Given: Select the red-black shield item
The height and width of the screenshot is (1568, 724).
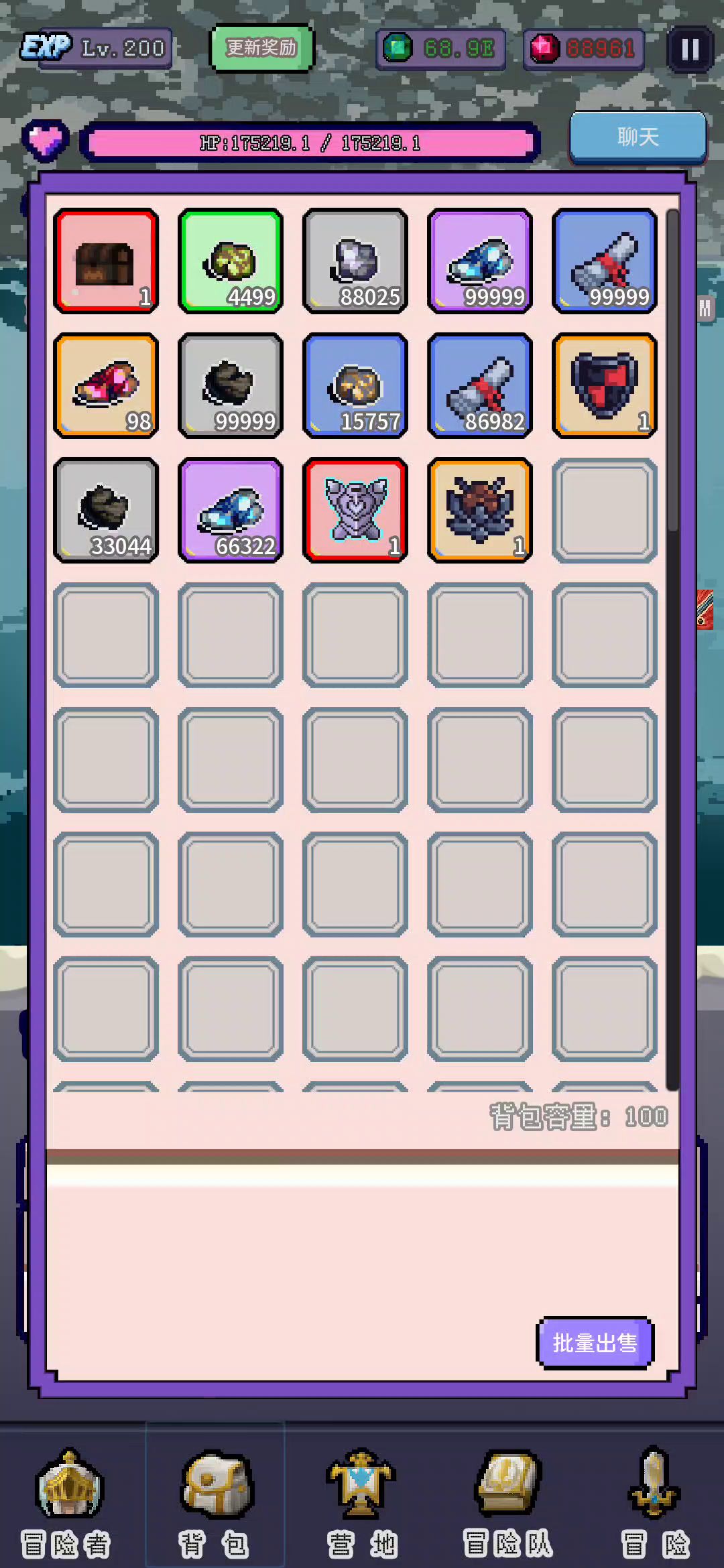Looking at the screenshot, I should tap(605, 385).
